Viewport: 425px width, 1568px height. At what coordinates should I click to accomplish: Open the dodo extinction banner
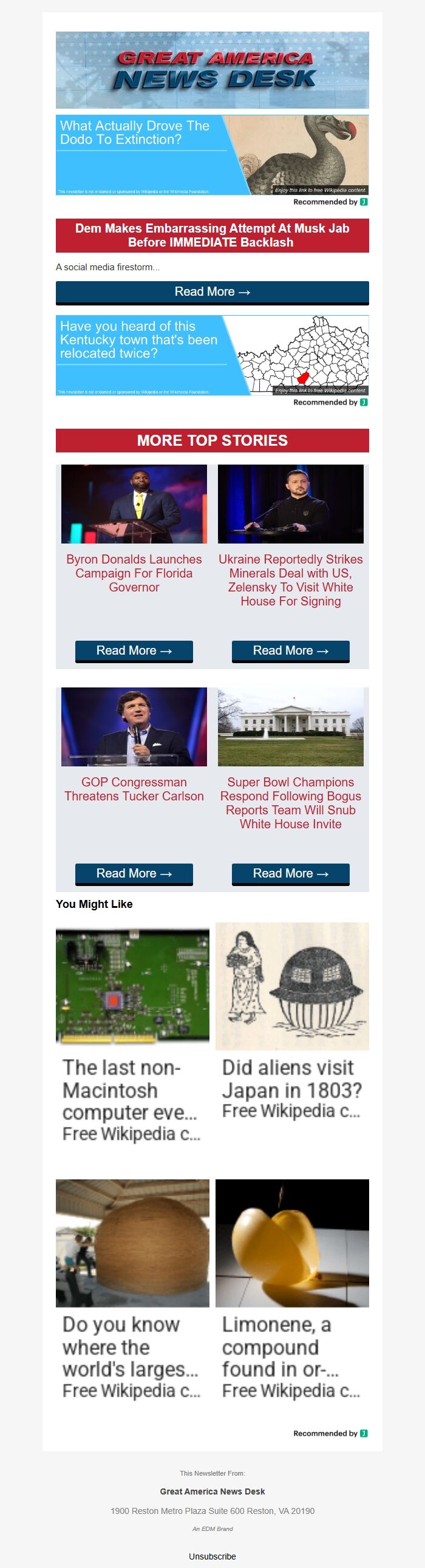tap(212, 155)
